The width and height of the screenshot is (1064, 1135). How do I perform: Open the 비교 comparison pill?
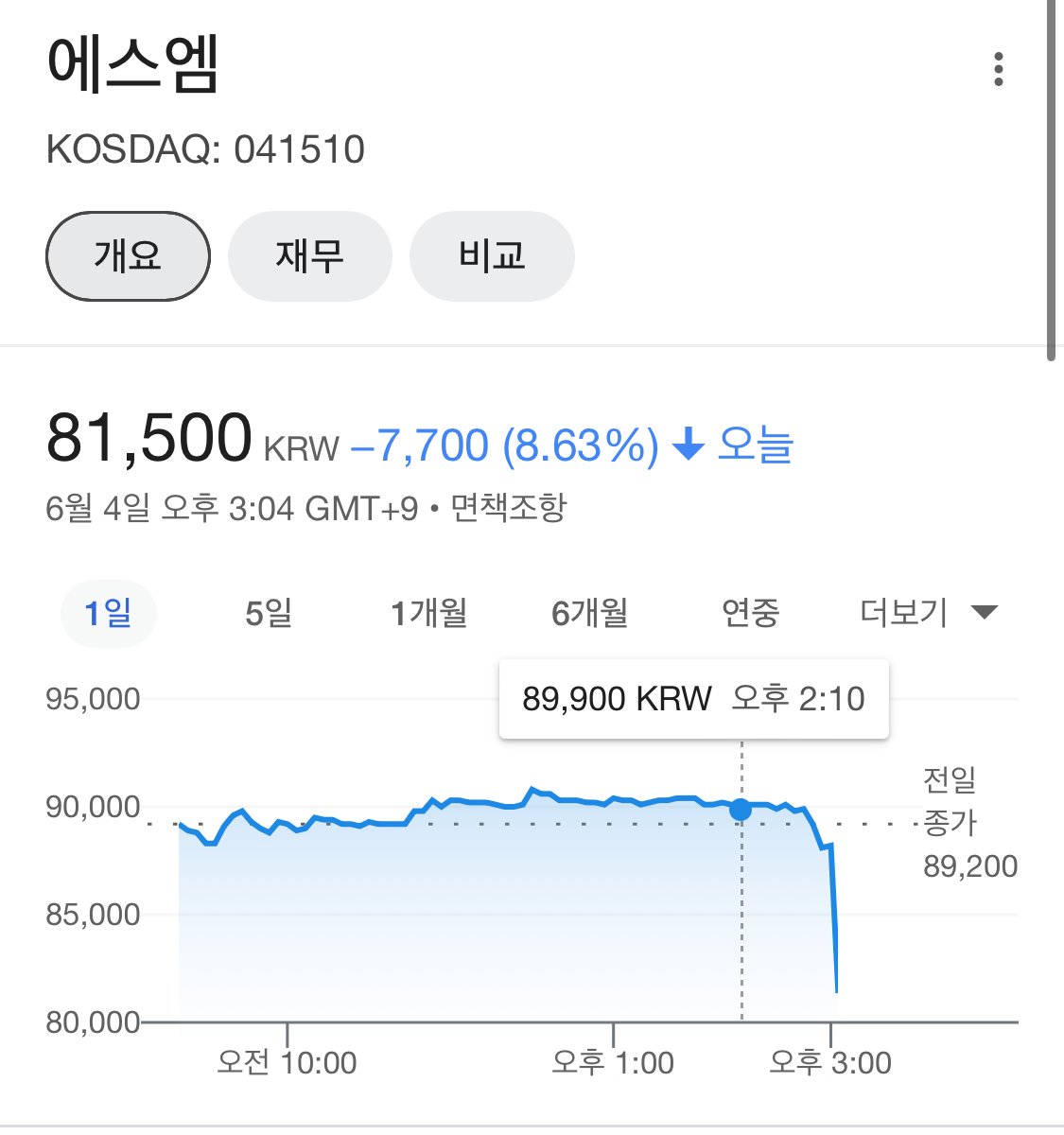[491, 255]
